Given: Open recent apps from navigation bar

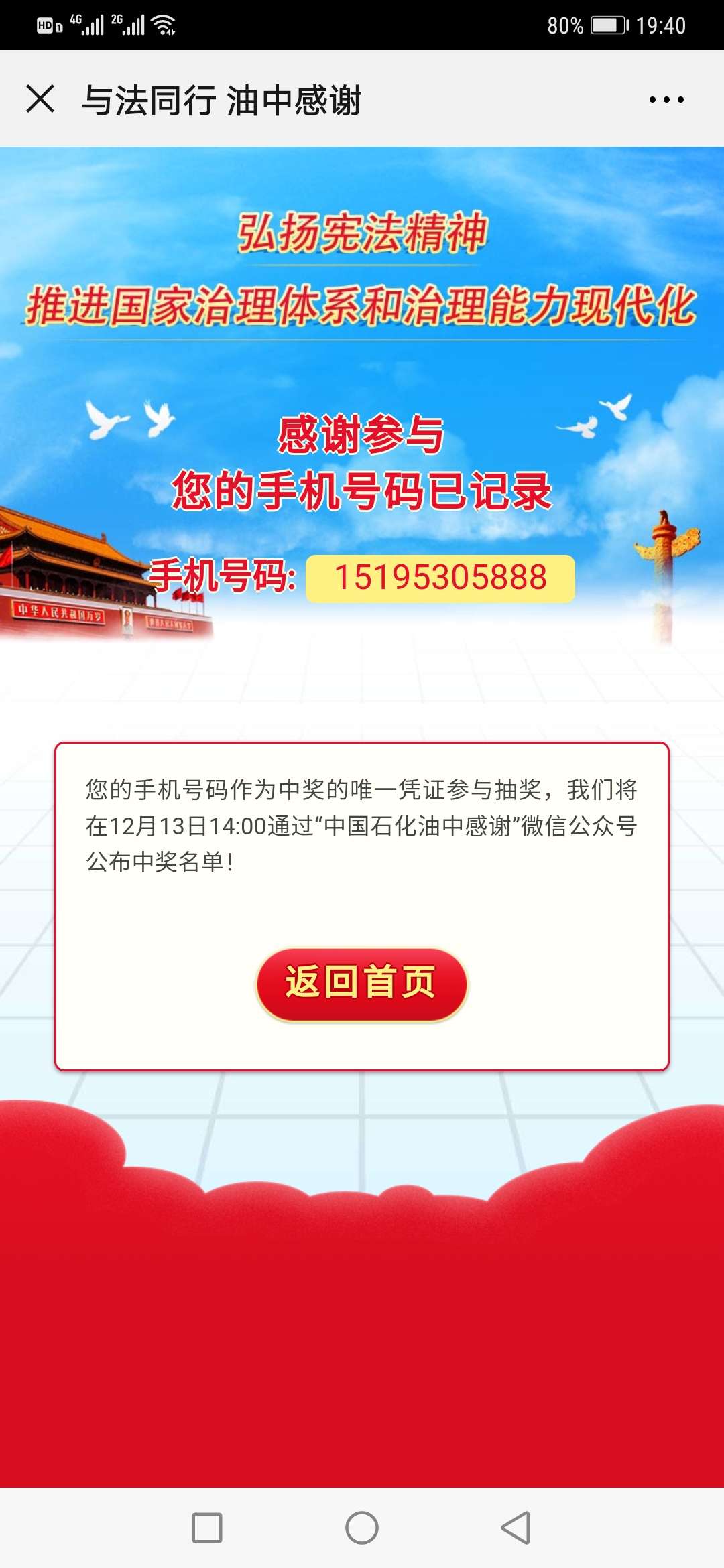Looking at the screenshot, I should pos(207,1527).
